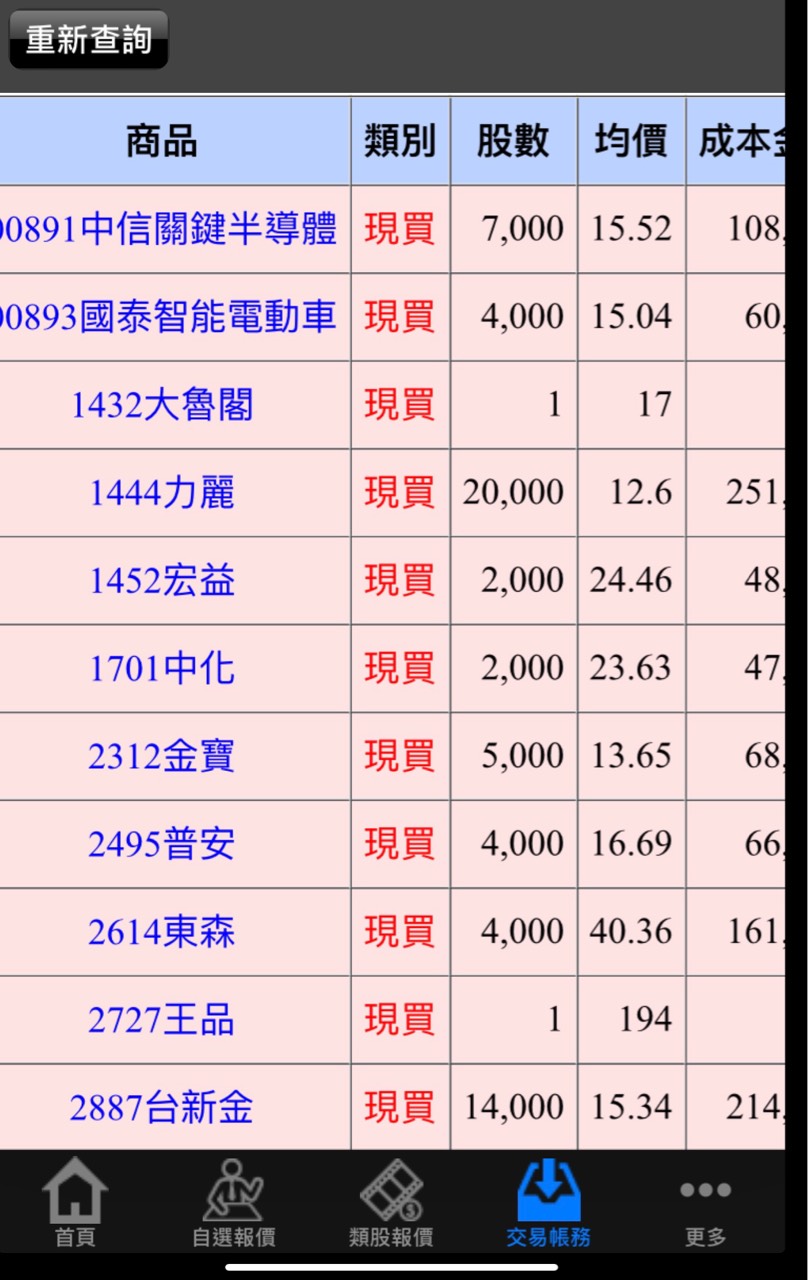Open stock 1701中化

(x=162, y=669)
